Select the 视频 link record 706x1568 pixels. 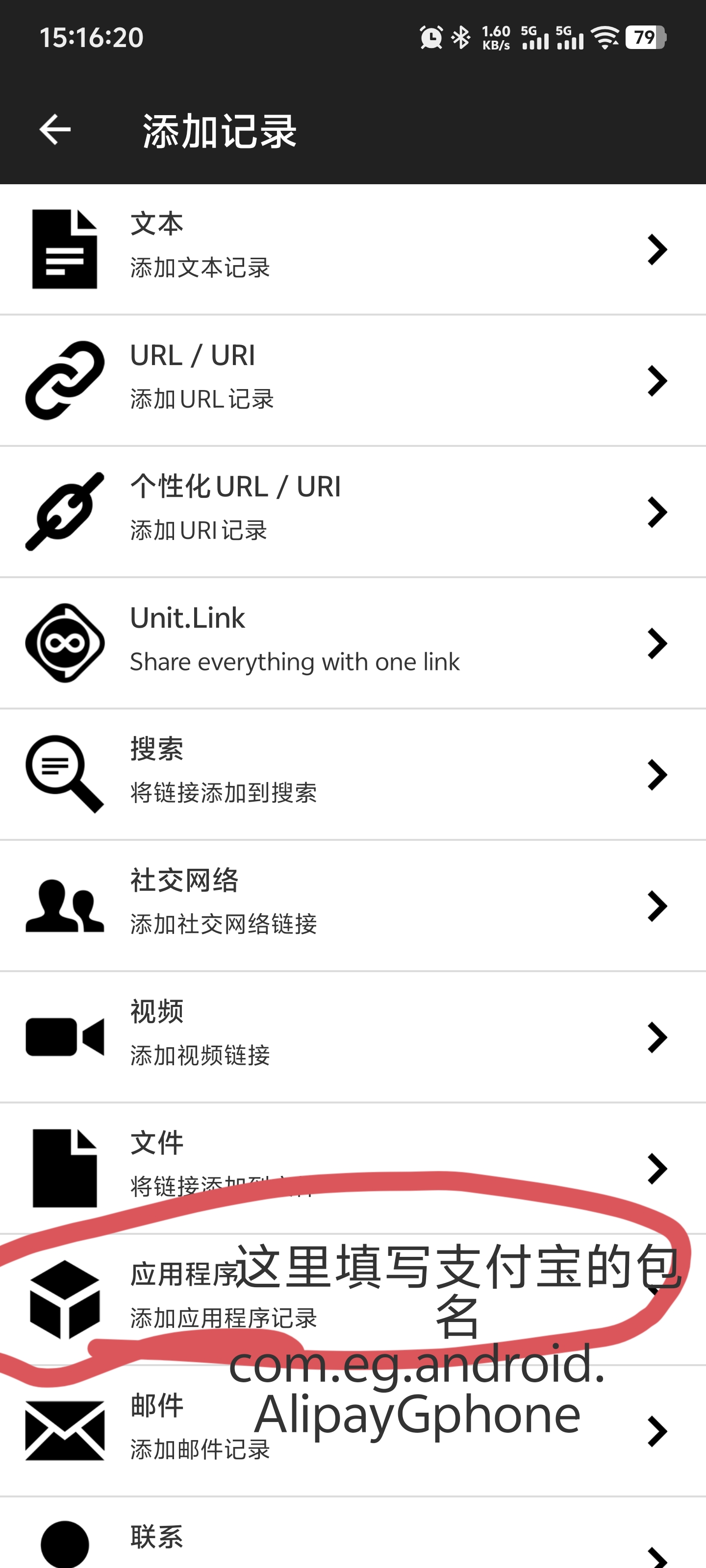tap(353, 1037)
